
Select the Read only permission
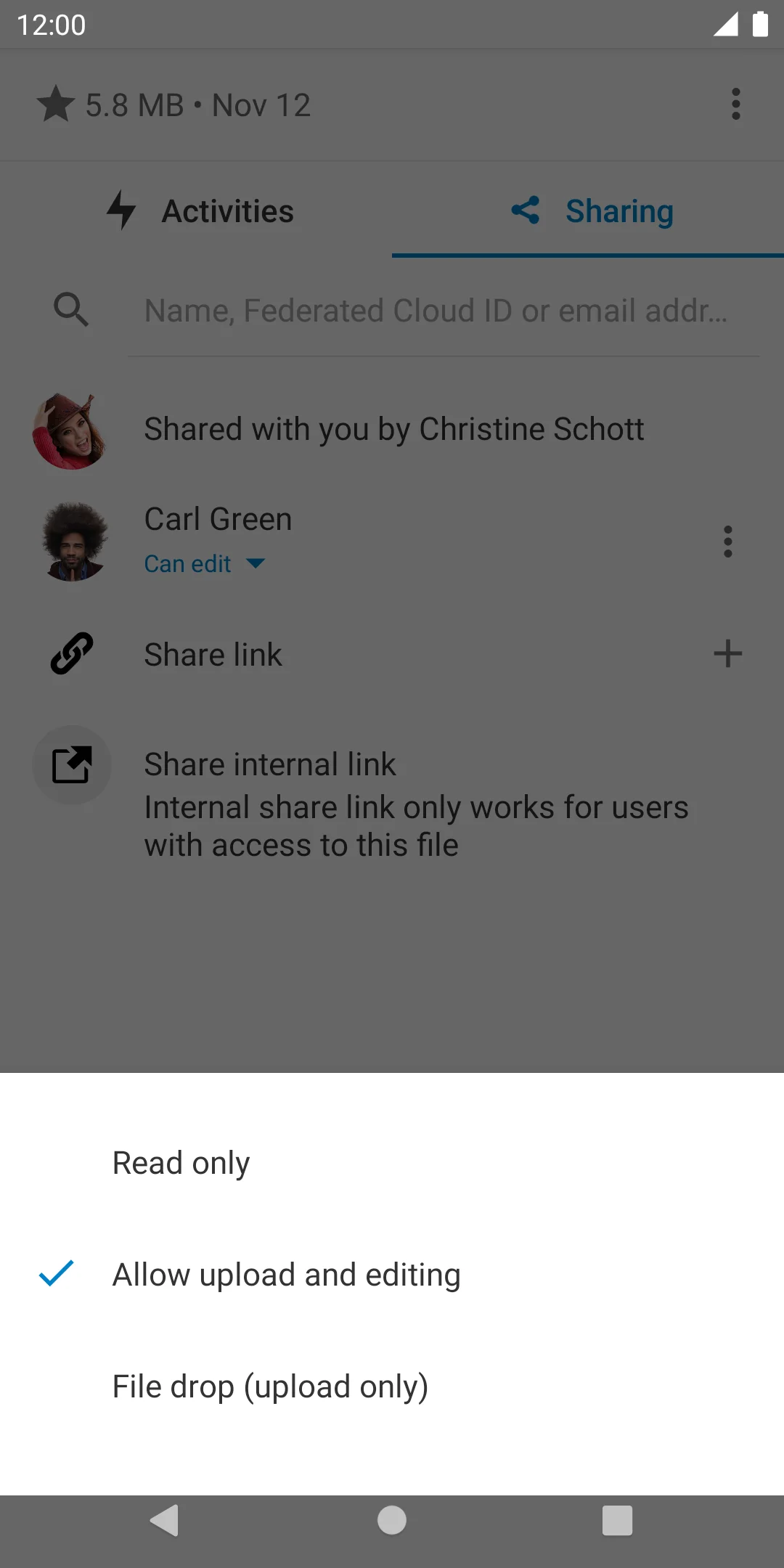tap(181, 1163)
